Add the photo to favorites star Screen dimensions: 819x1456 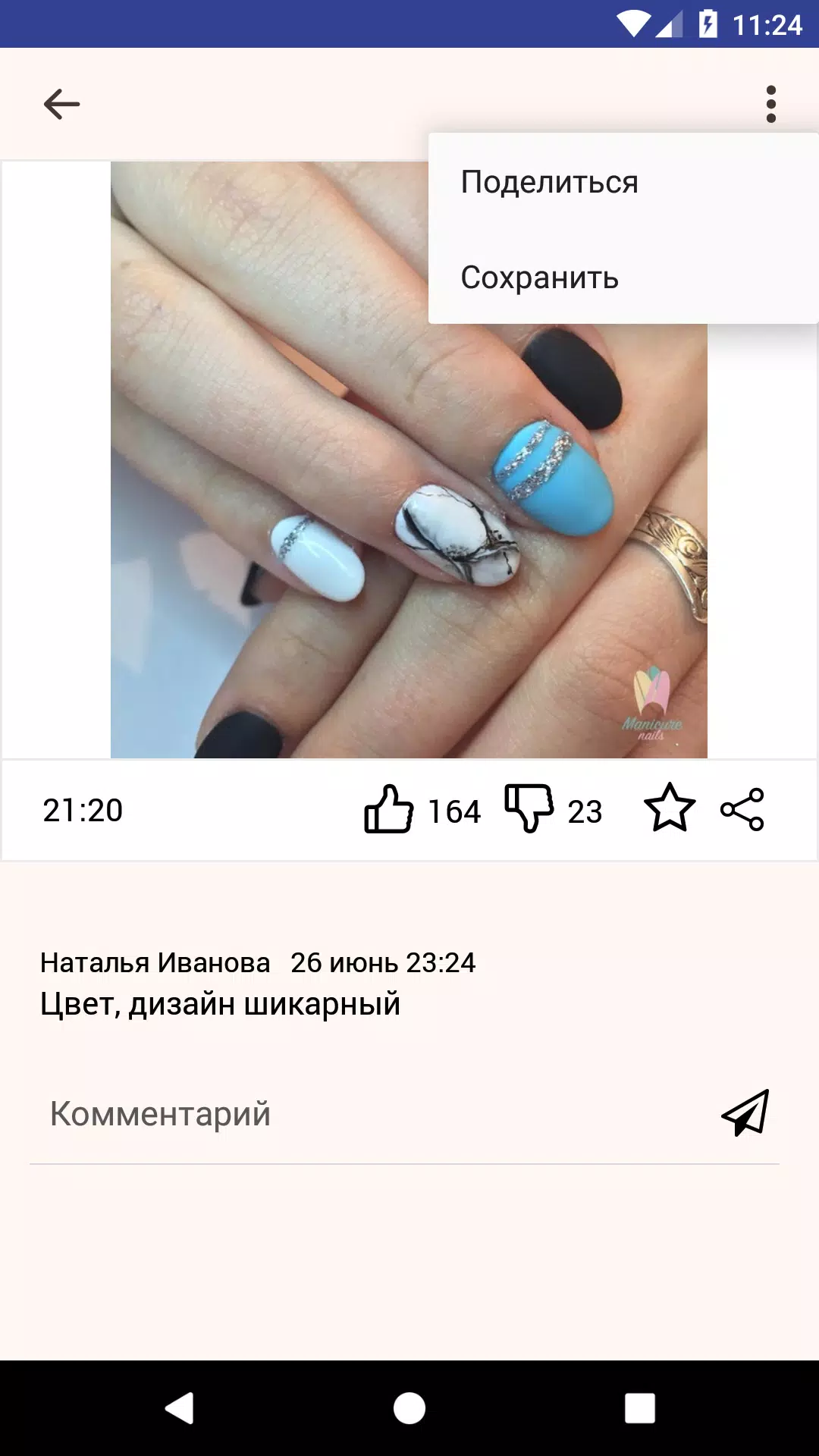pos(670,809)
